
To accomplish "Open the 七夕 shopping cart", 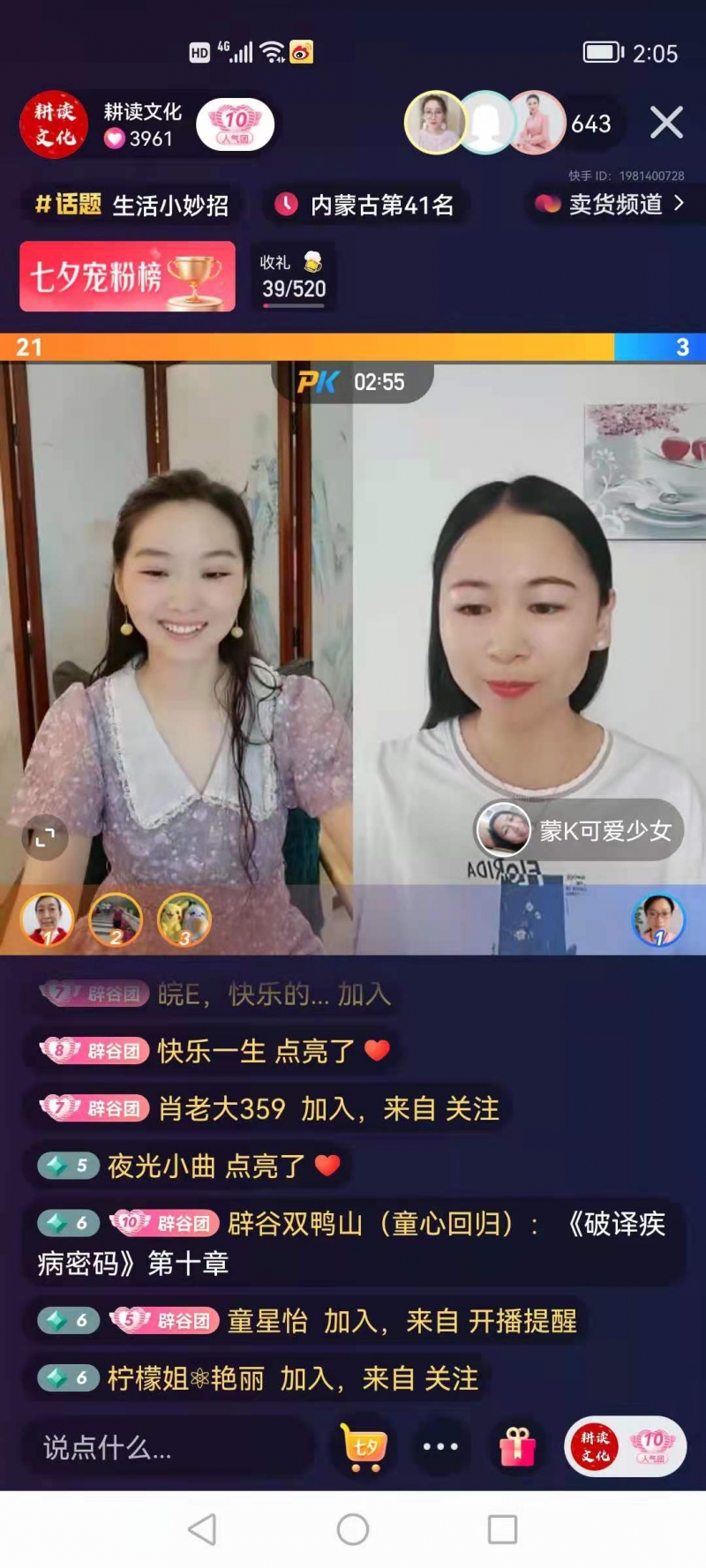I will click(x=364, y=1447).
